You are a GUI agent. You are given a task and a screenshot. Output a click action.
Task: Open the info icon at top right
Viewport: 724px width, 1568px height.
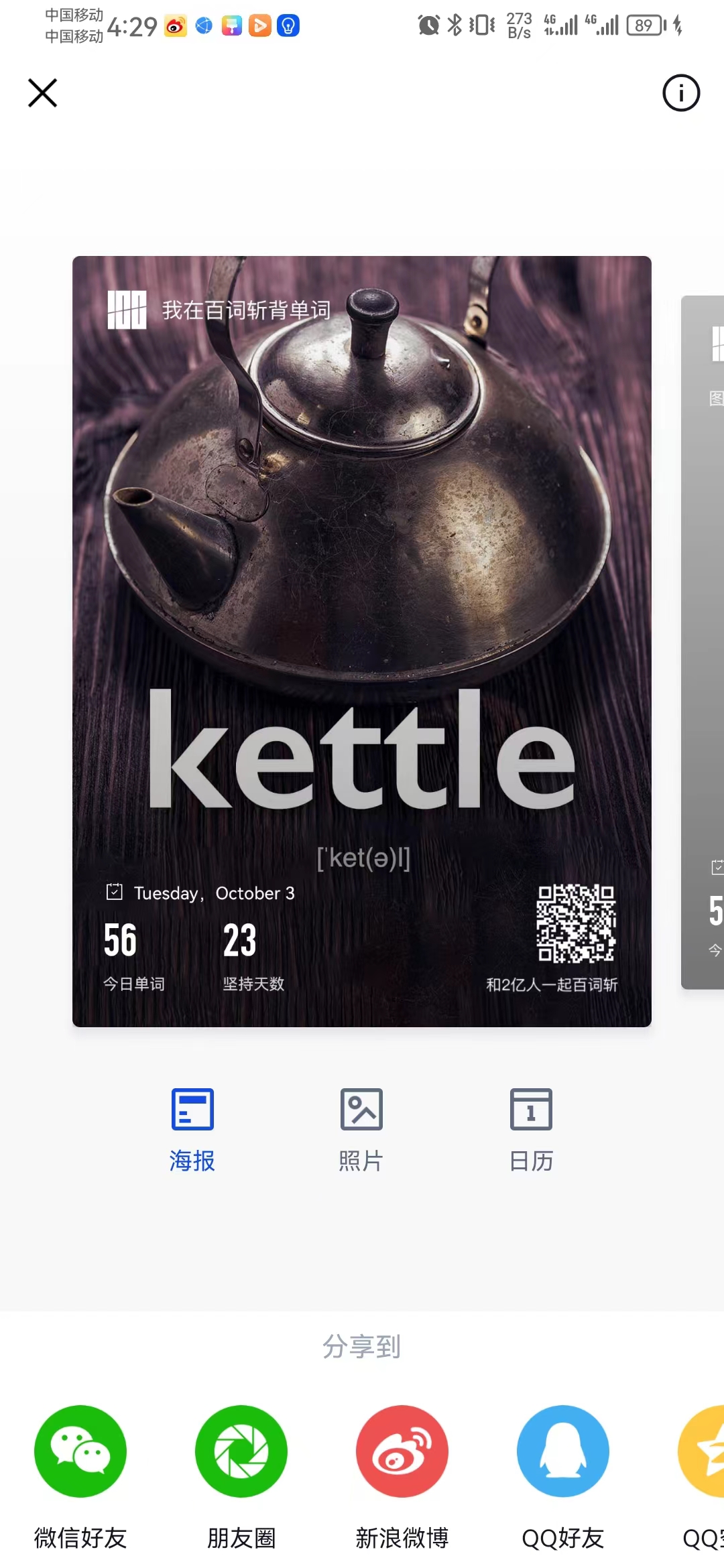[x=681, y=92]
